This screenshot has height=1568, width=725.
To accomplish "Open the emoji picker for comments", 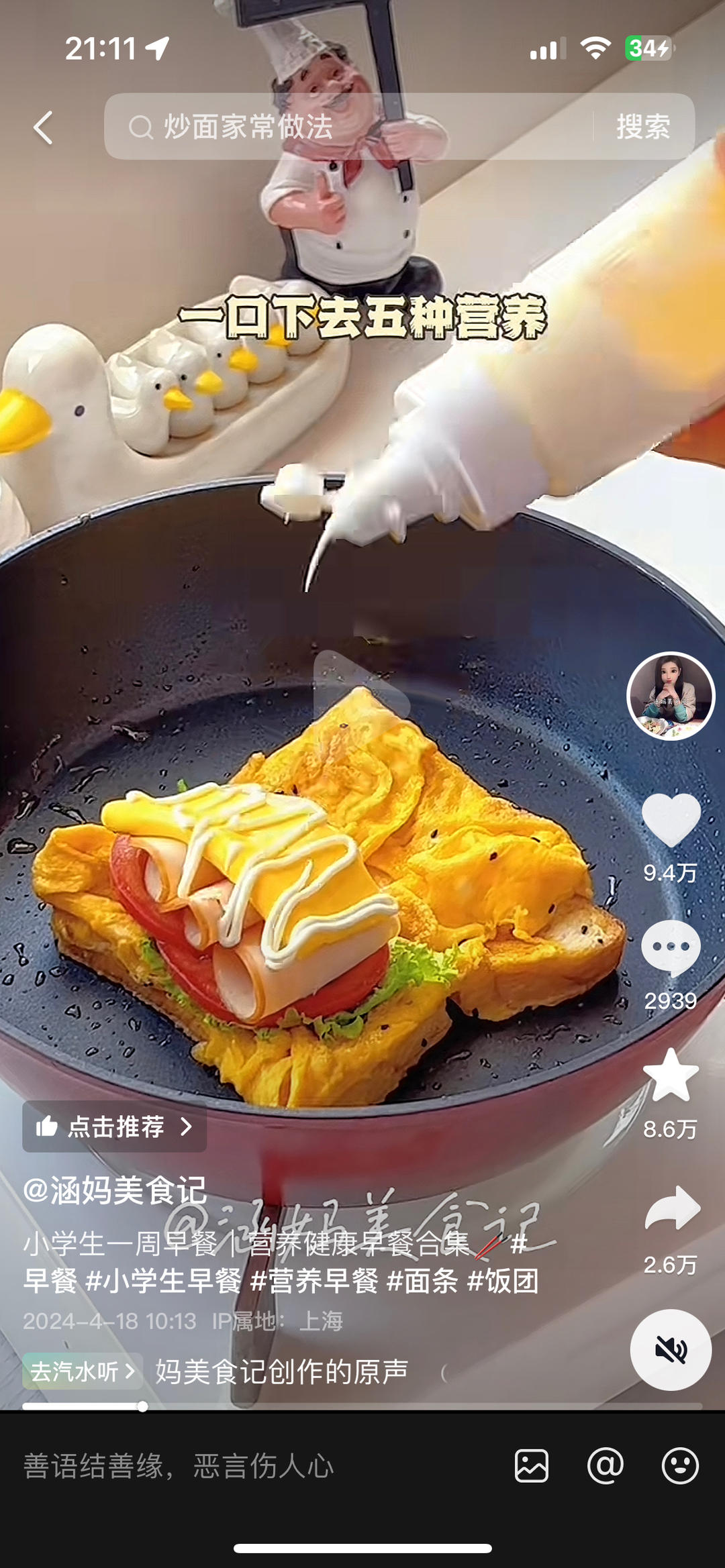I will pos(680,1466).
